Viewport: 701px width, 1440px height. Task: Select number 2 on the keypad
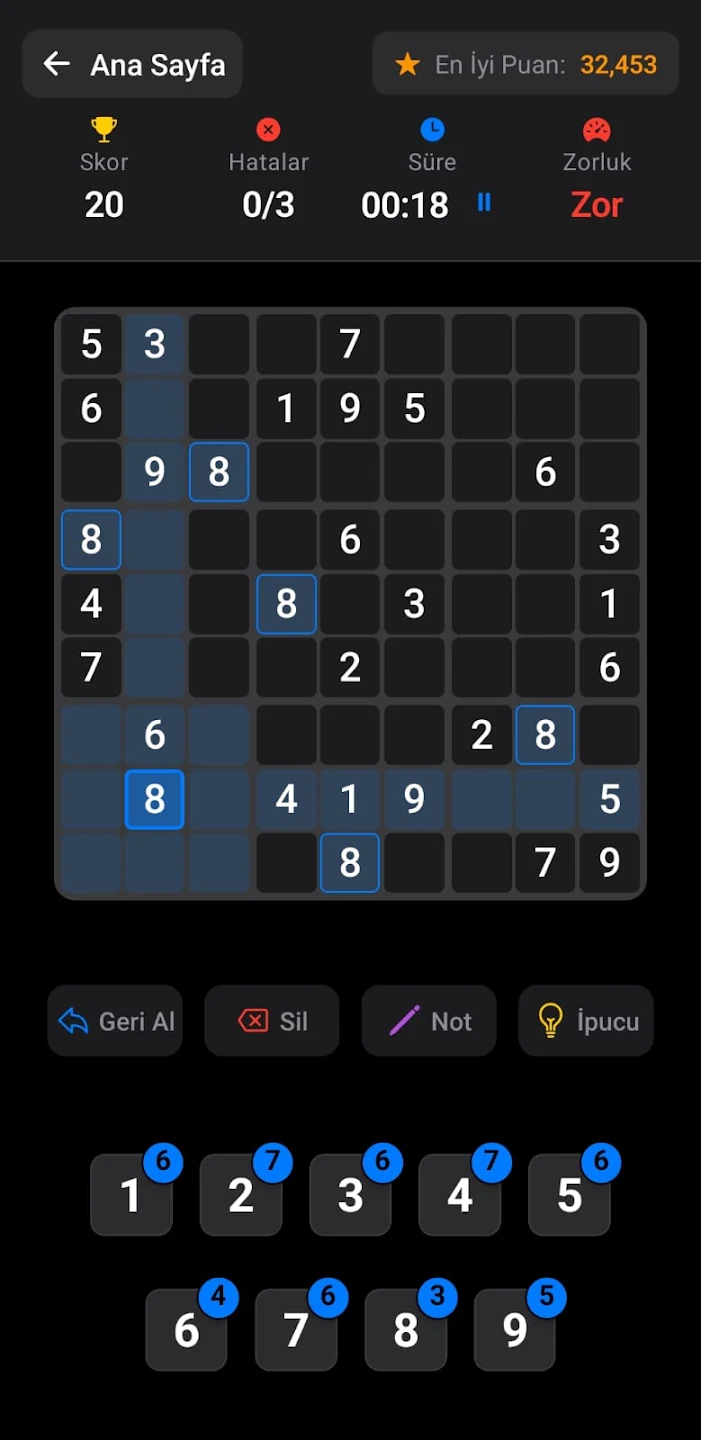click(x=241, y=1195)
